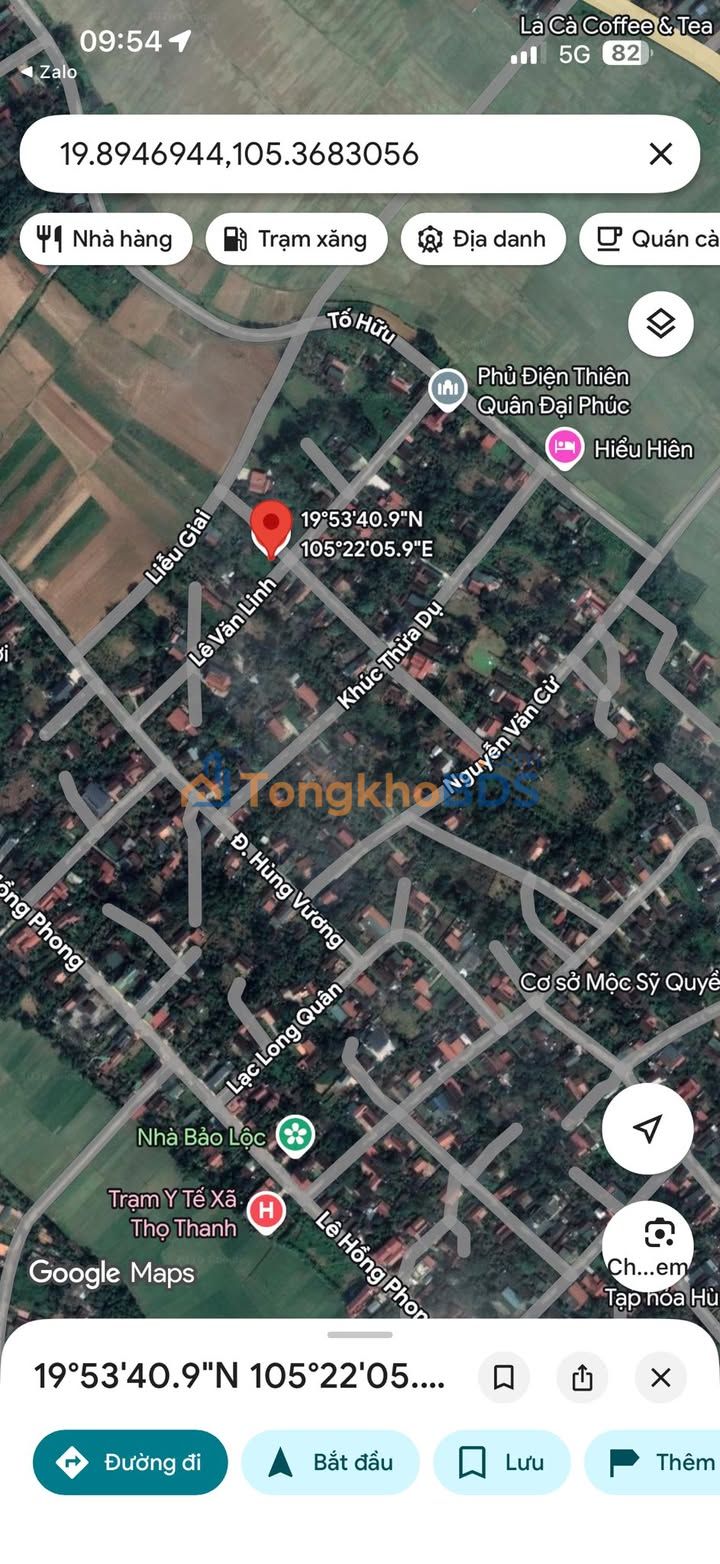Bookmark this pinned location
Viewport: 720px width, 1564px height.
504,1378
